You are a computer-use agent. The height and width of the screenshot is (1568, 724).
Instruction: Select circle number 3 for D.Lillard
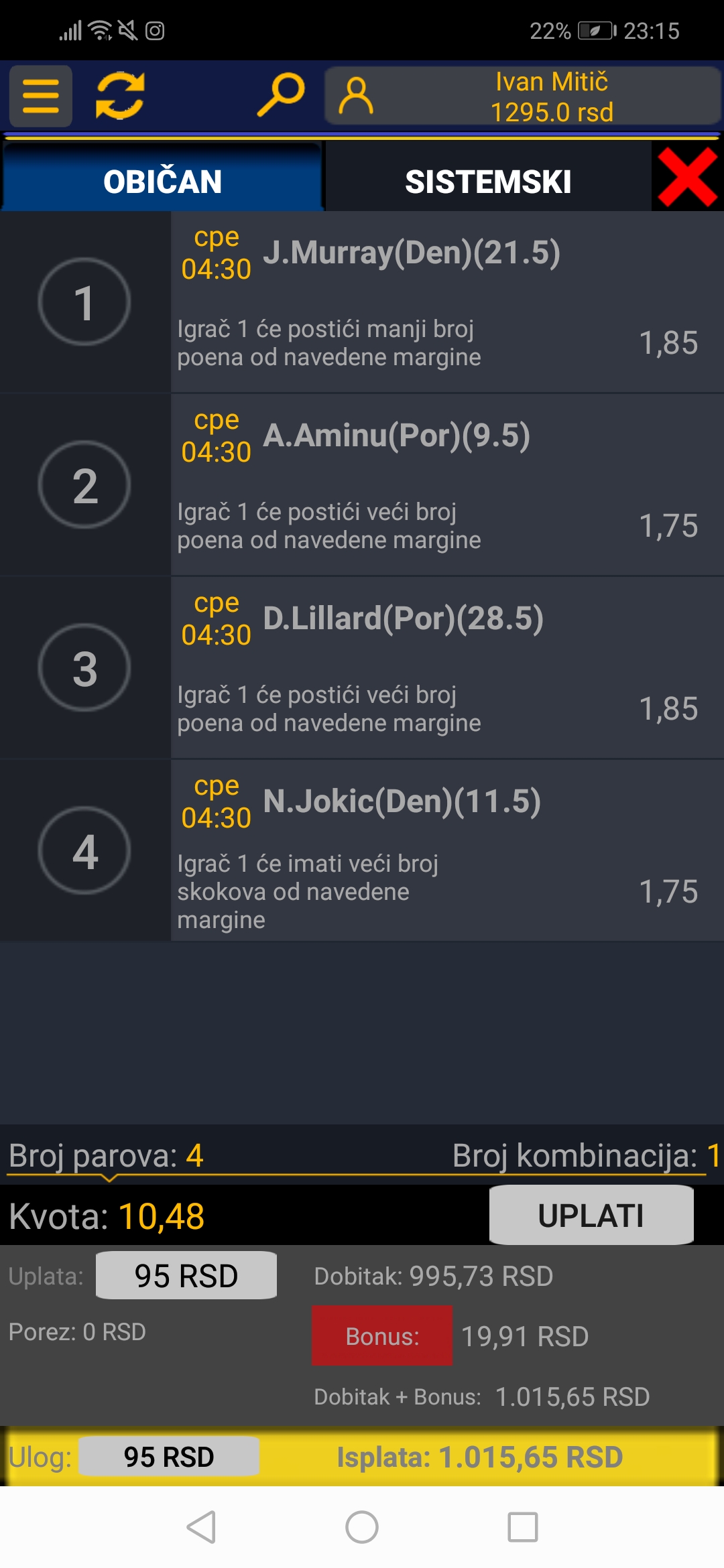coord(84,668)
